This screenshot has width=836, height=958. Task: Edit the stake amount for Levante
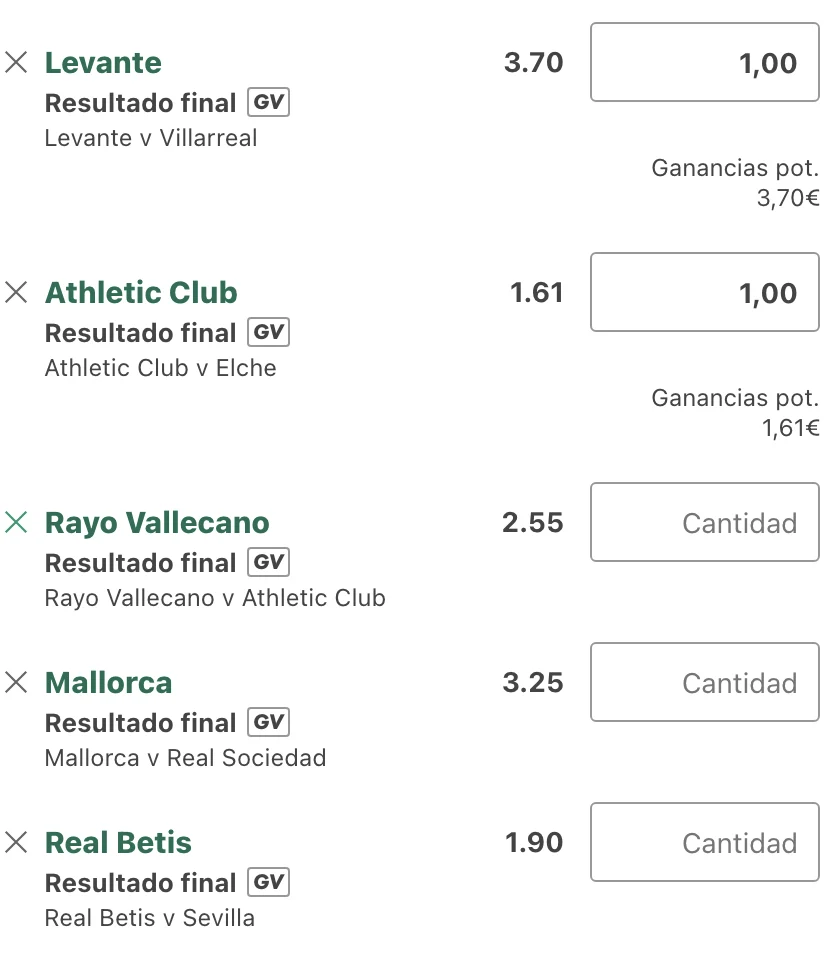click(704, 63)
